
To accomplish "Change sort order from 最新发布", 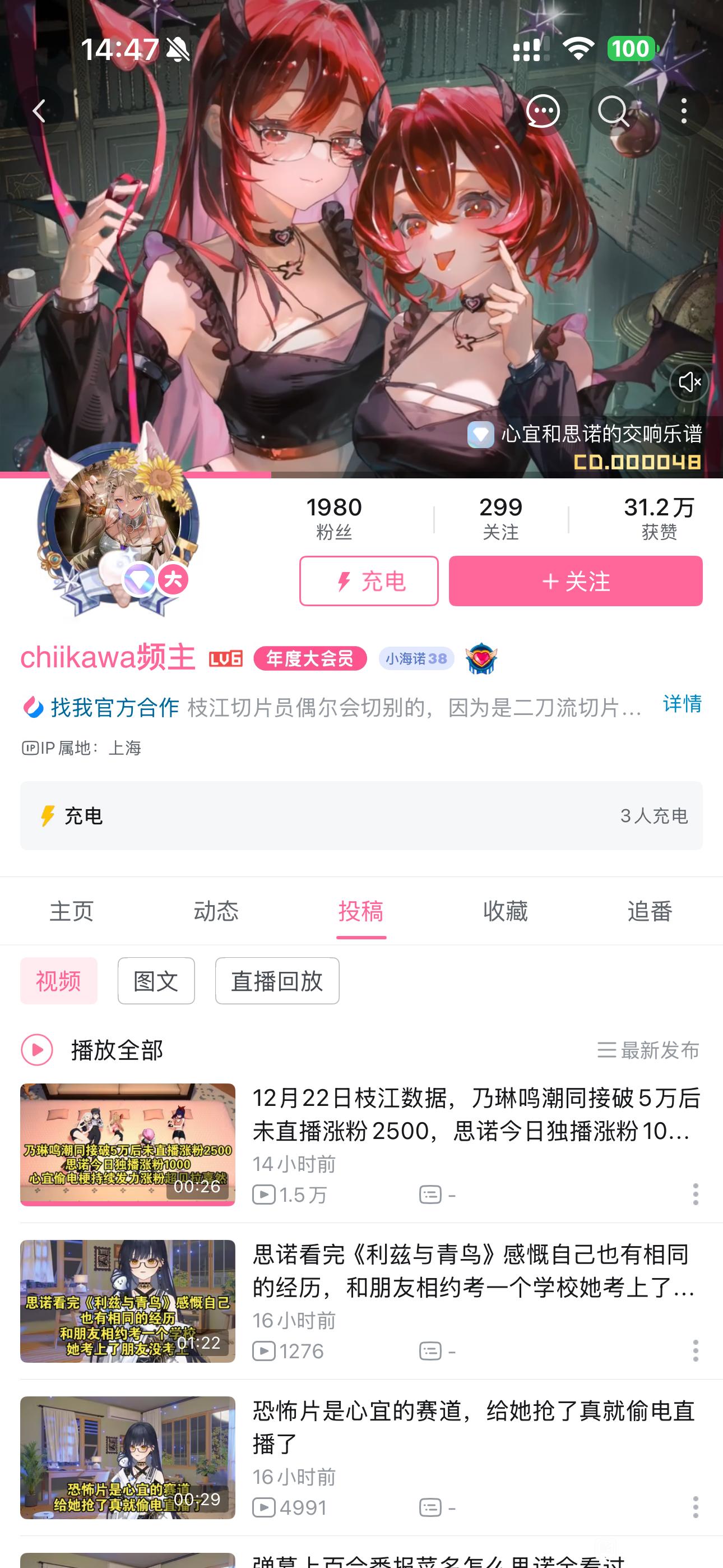I will 648,1050.
